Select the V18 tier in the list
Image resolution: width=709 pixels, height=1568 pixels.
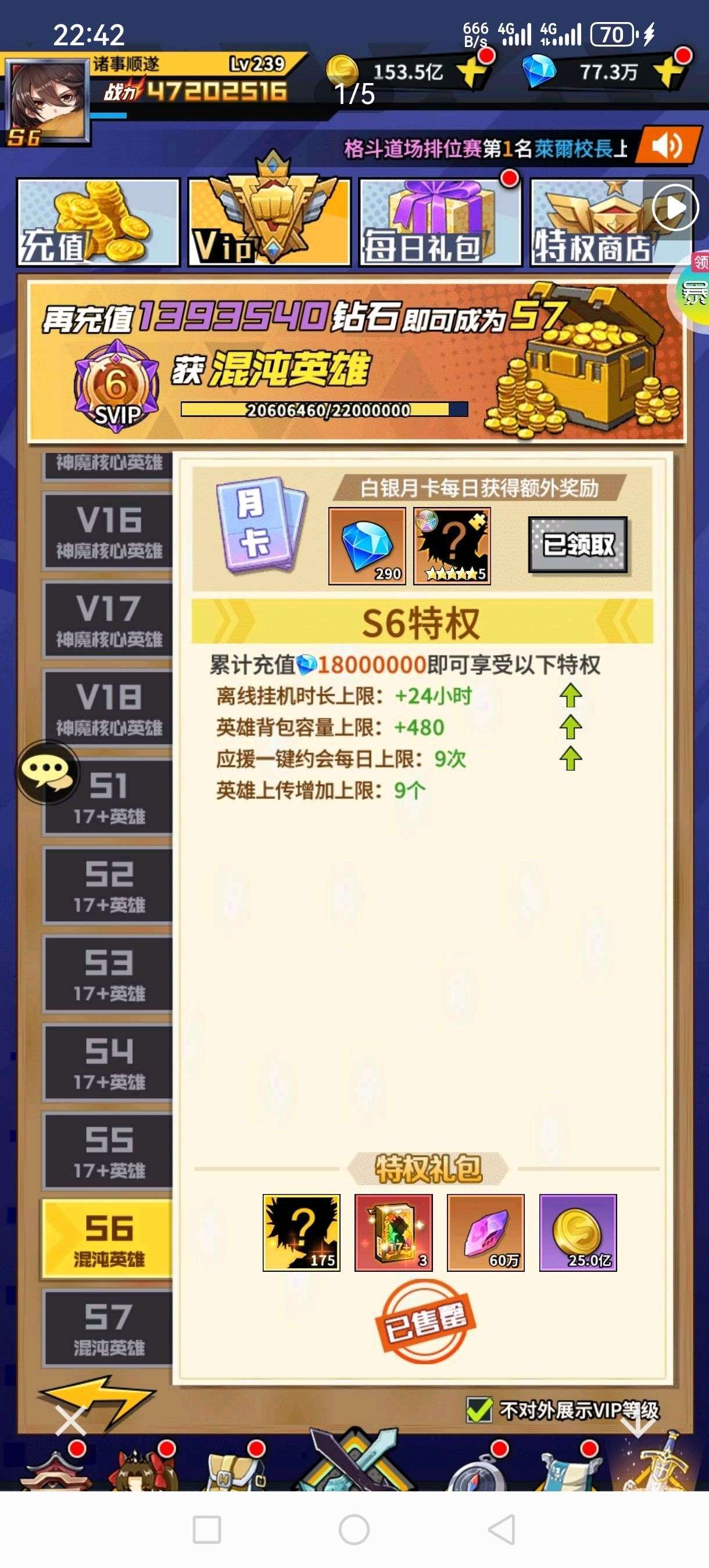109,709
